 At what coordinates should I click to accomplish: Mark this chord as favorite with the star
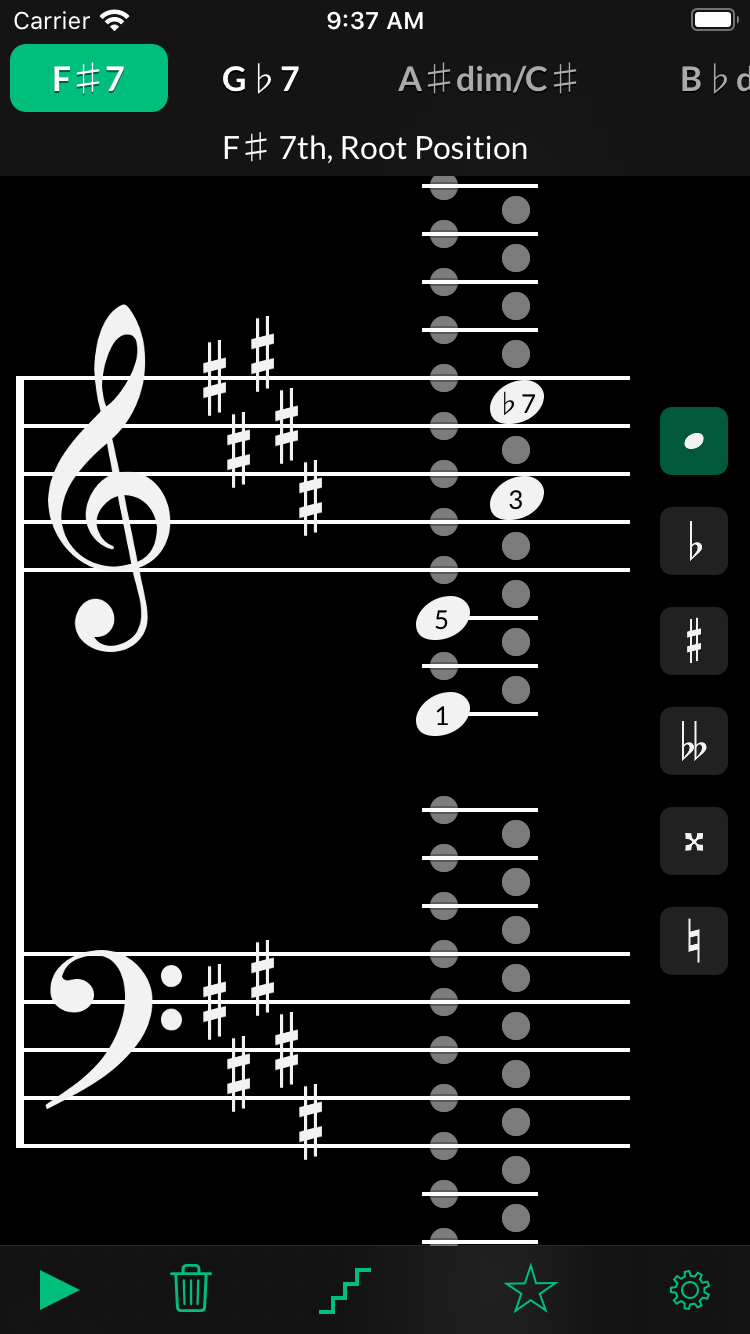click(x=530, y=1289)
